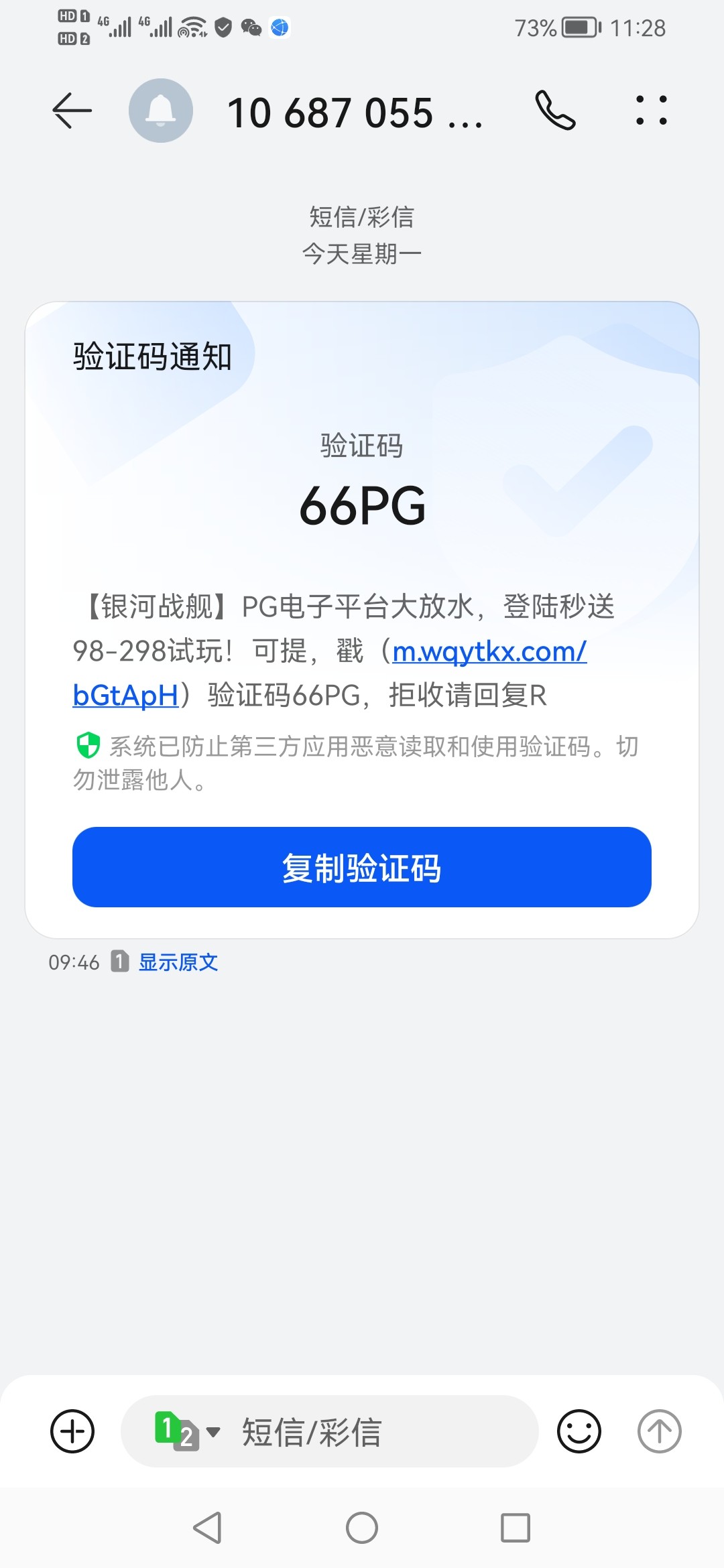
Task: Tap the system home button
Action: 362,1528
